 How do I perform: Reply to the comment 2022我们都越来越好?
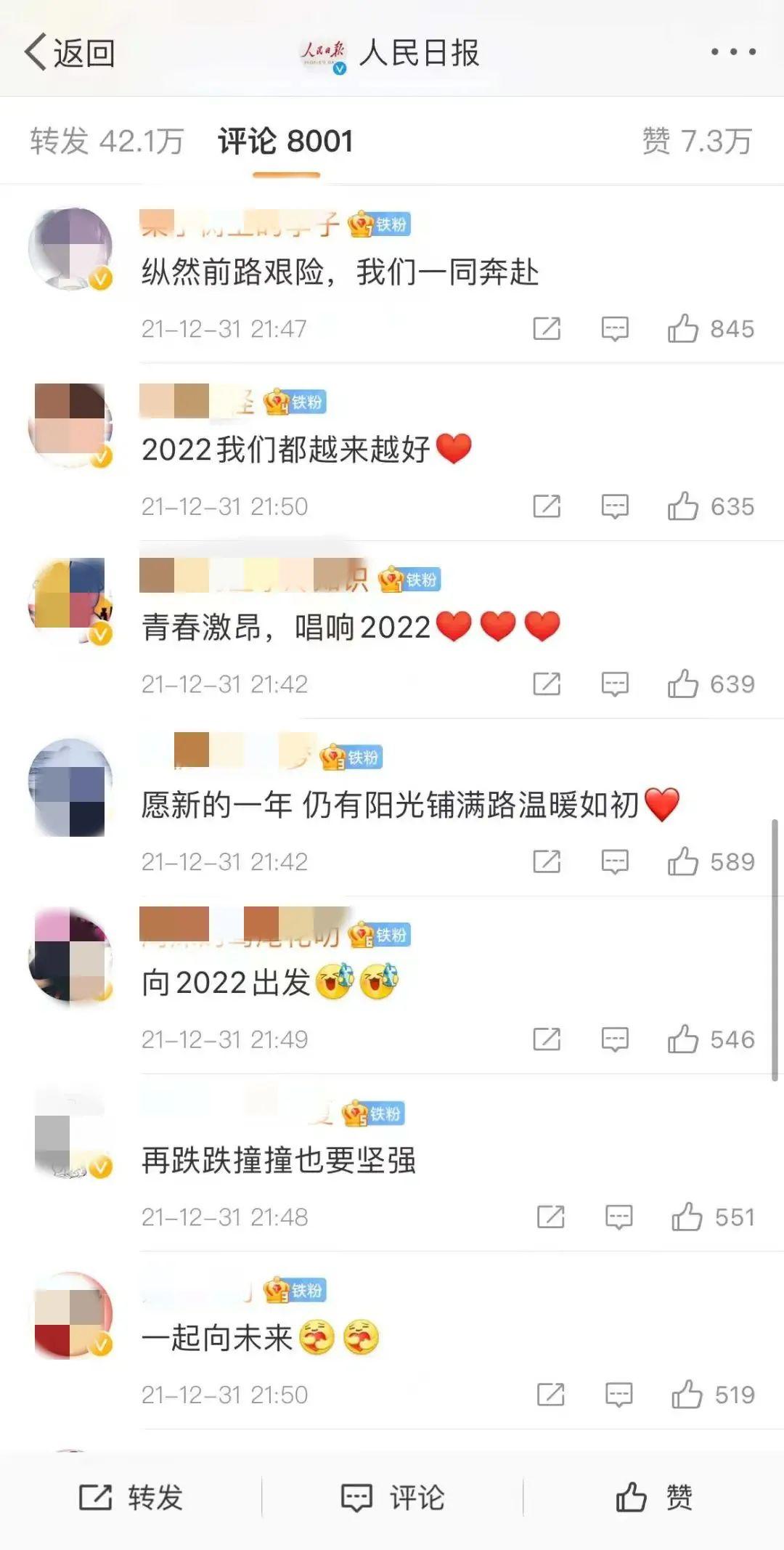pos(615,506)
